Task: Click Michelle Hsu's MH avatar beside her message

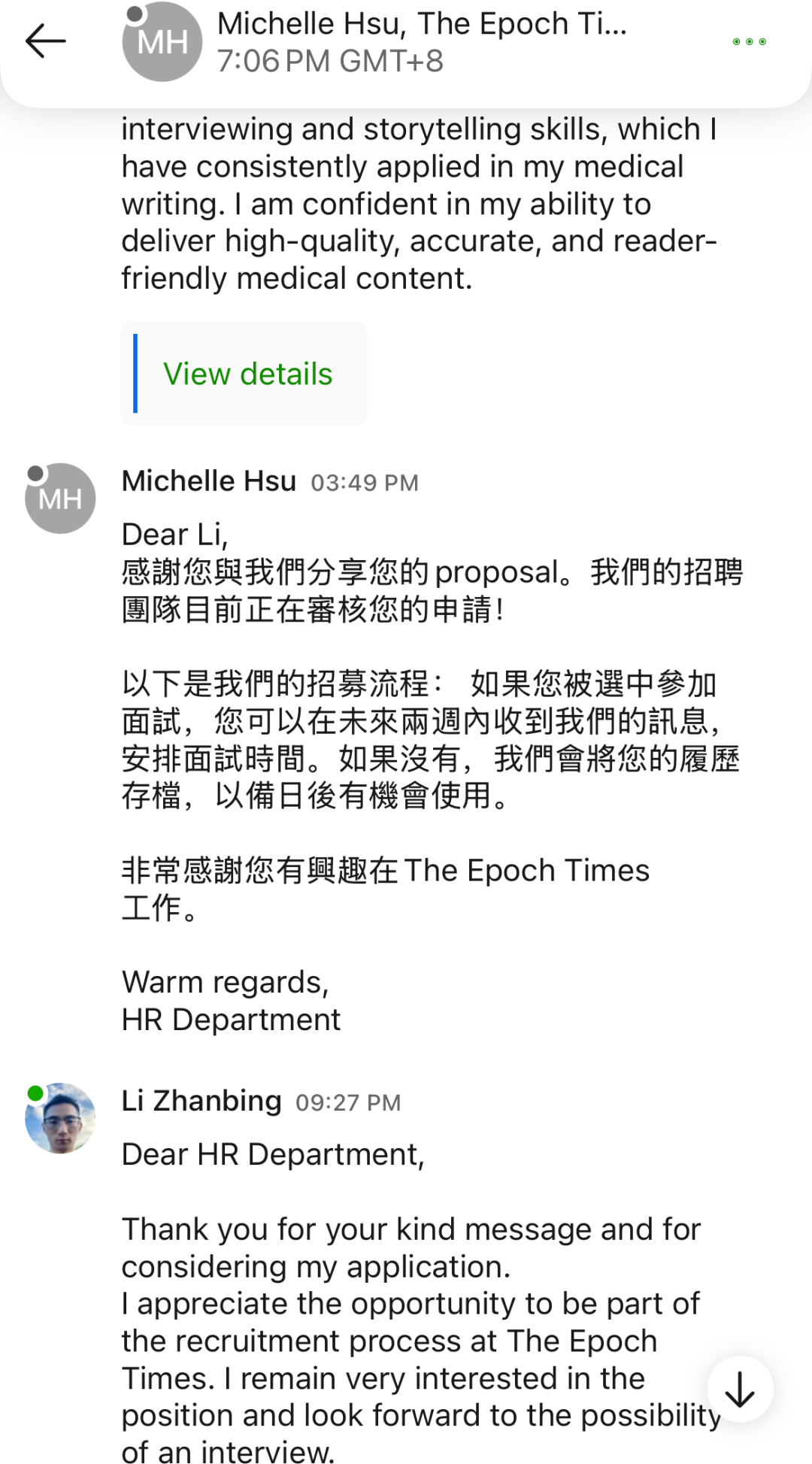Action: [x=60, y=498]
